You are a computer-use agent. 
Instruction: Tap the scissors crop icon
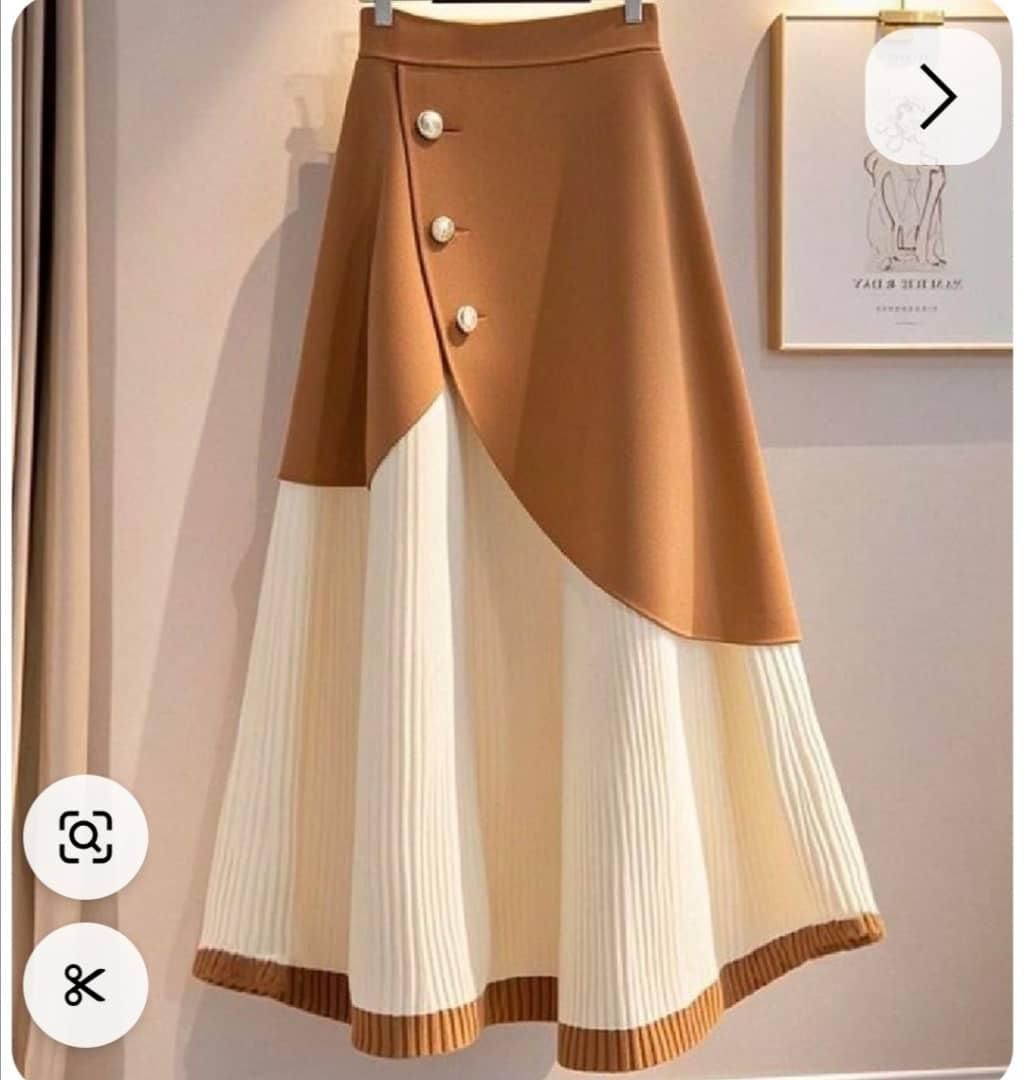tap(85, 984)
